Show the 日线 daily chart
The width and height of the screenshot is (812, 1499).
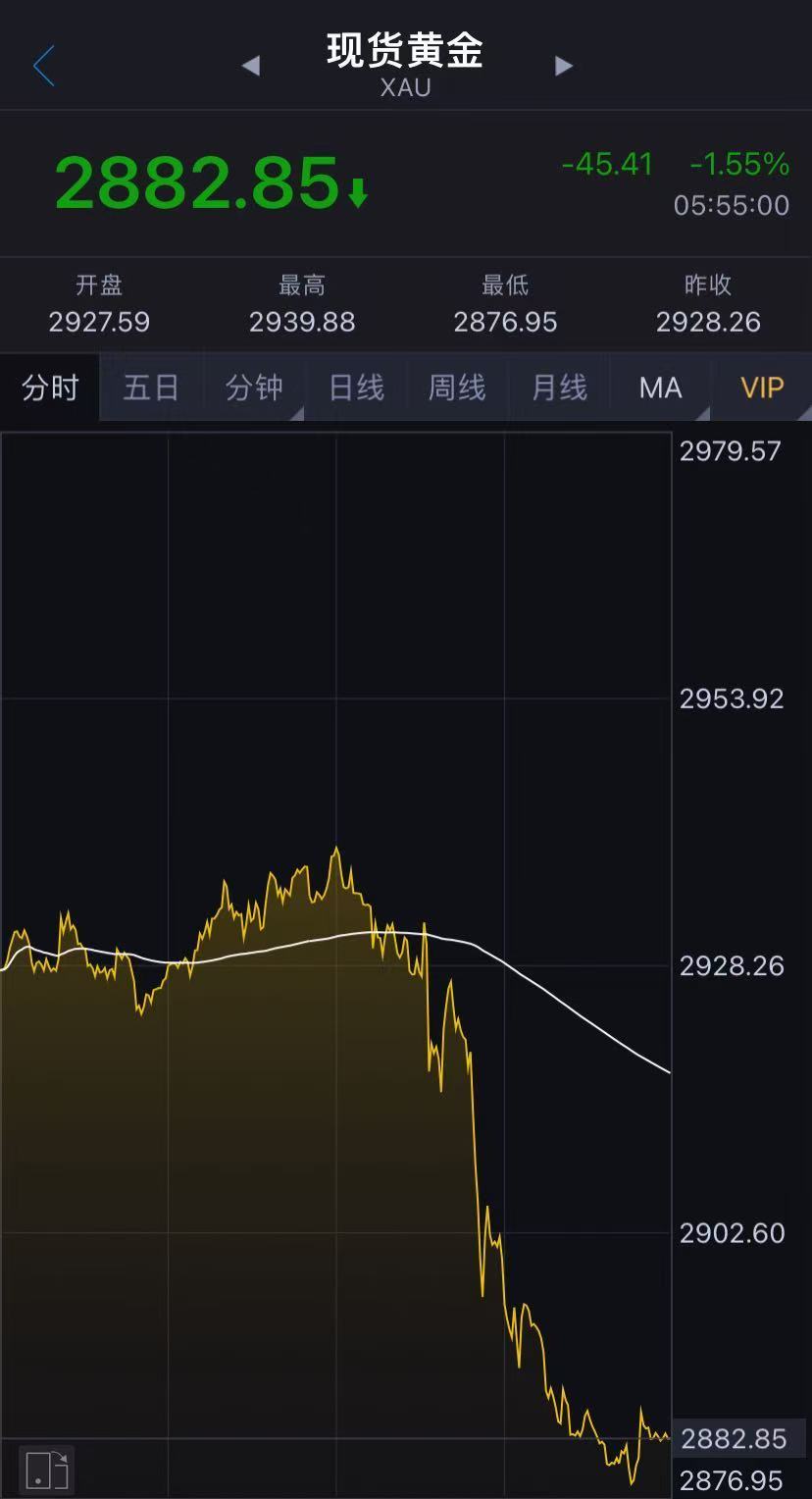(x=356, y=388)
